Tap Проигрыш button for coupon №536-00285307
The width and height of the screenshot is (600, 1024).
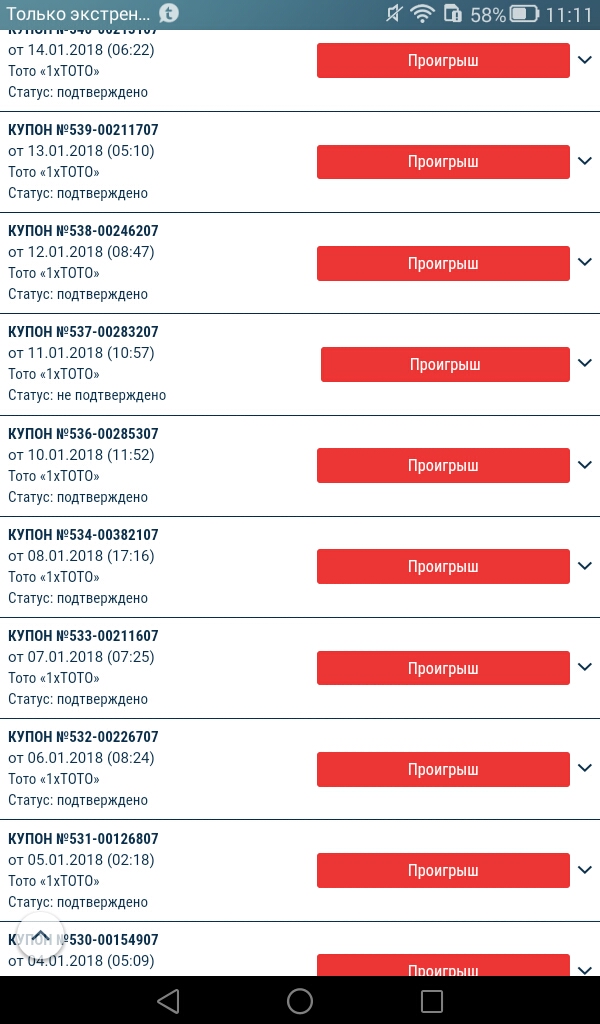point(443,465)
